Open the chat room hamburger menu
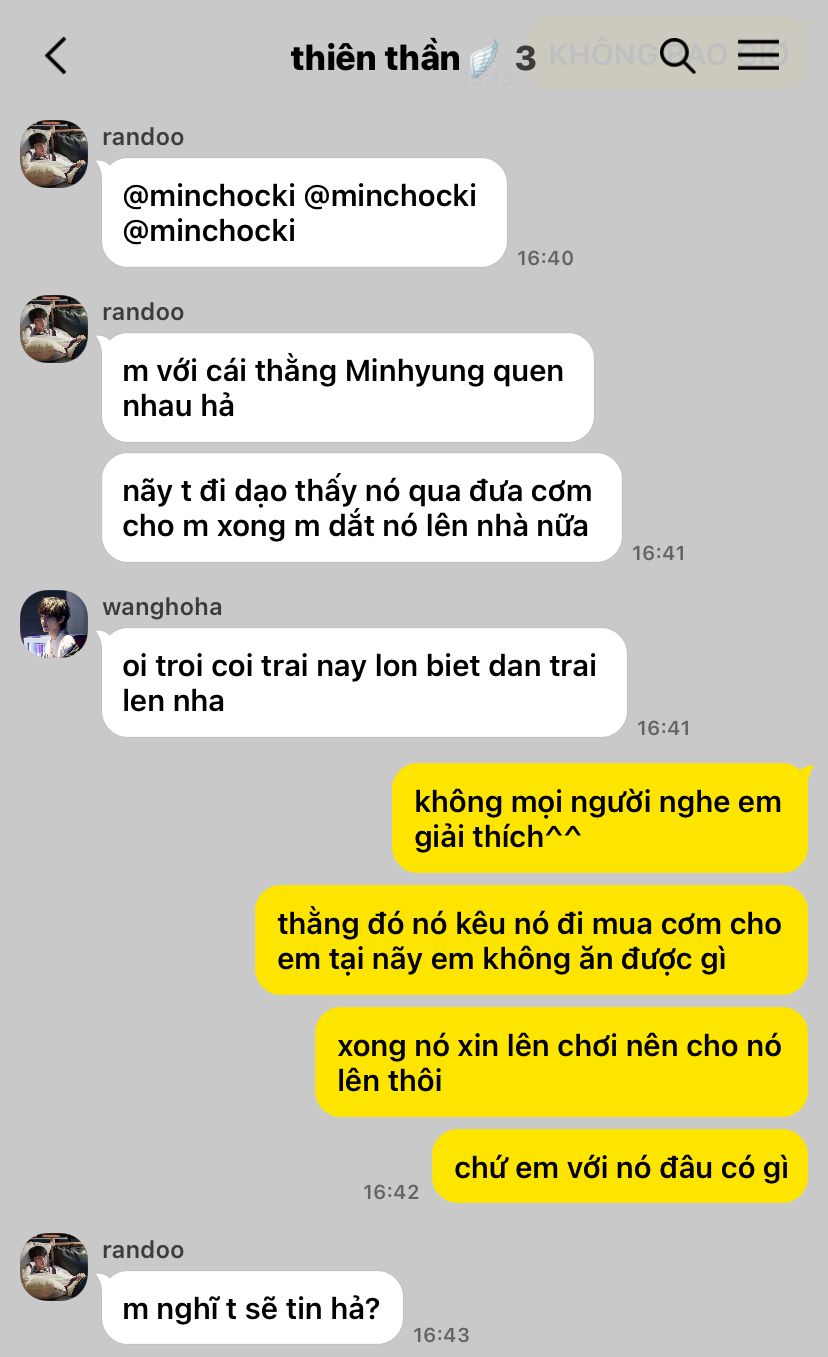This screenshot has height=1357, width=828. tap(758, 56)
